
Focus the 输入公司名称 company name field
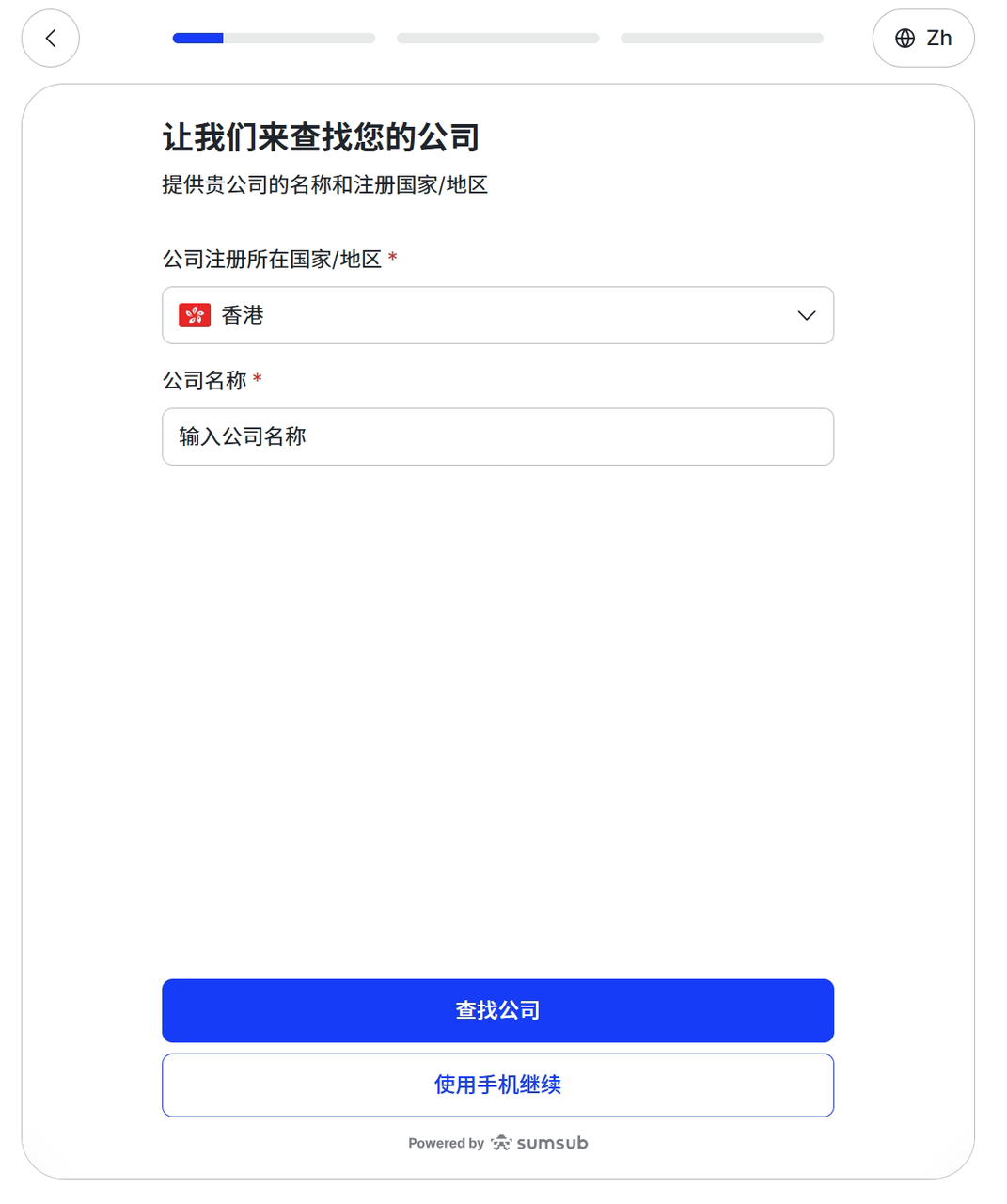pyautogui.click(x=497, y=436)
